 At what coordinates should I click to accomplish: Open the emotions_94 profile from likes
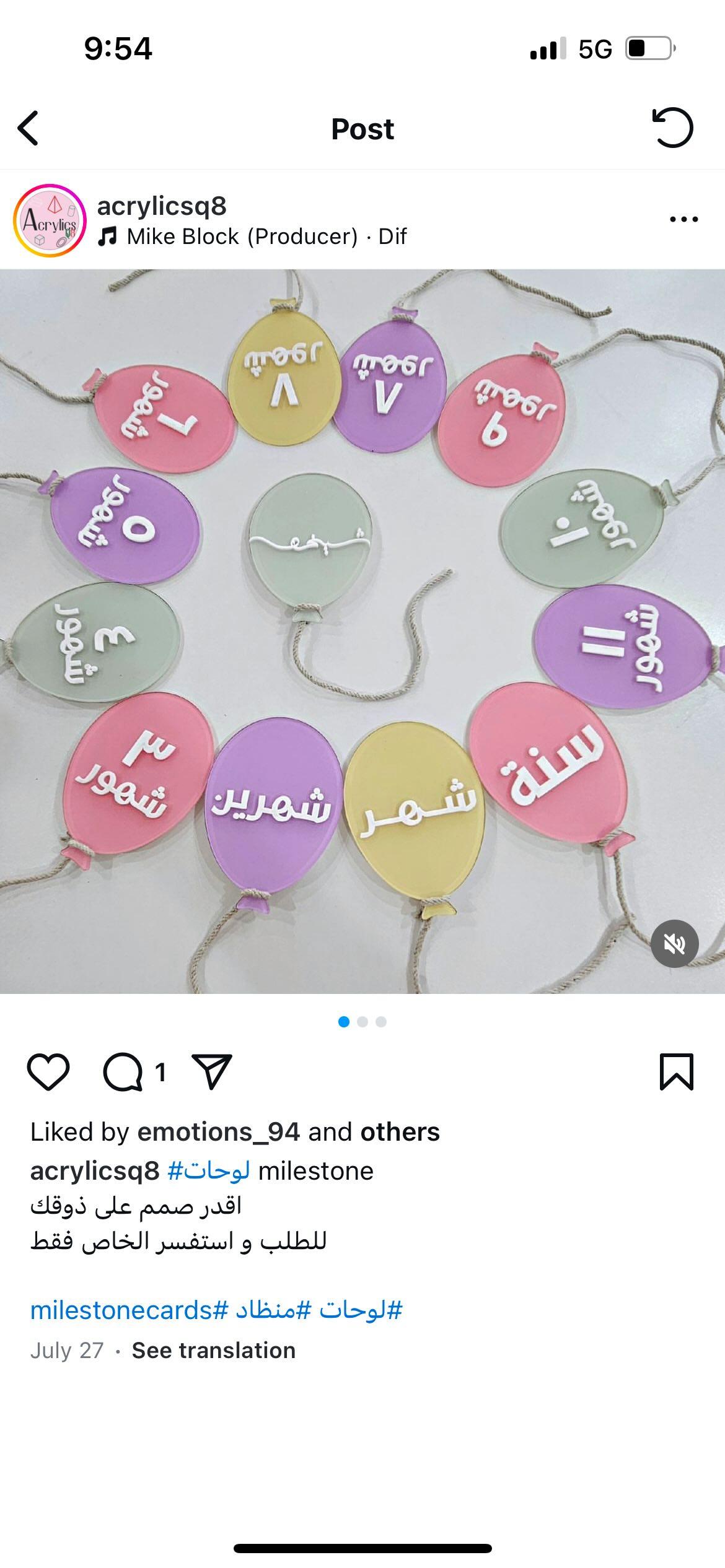219,1132
